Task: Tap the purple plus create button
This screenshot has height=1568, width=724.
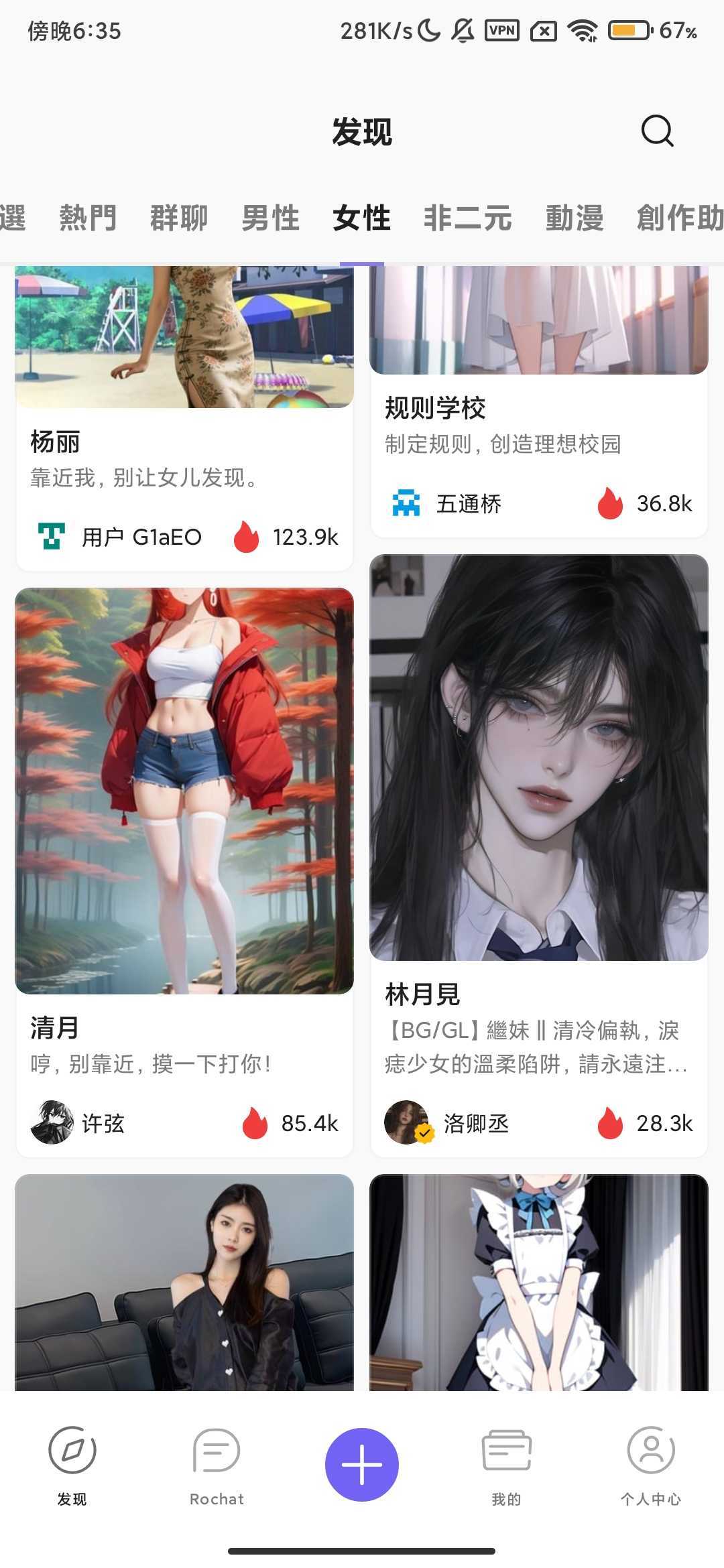Action: tap(362, 1464)
